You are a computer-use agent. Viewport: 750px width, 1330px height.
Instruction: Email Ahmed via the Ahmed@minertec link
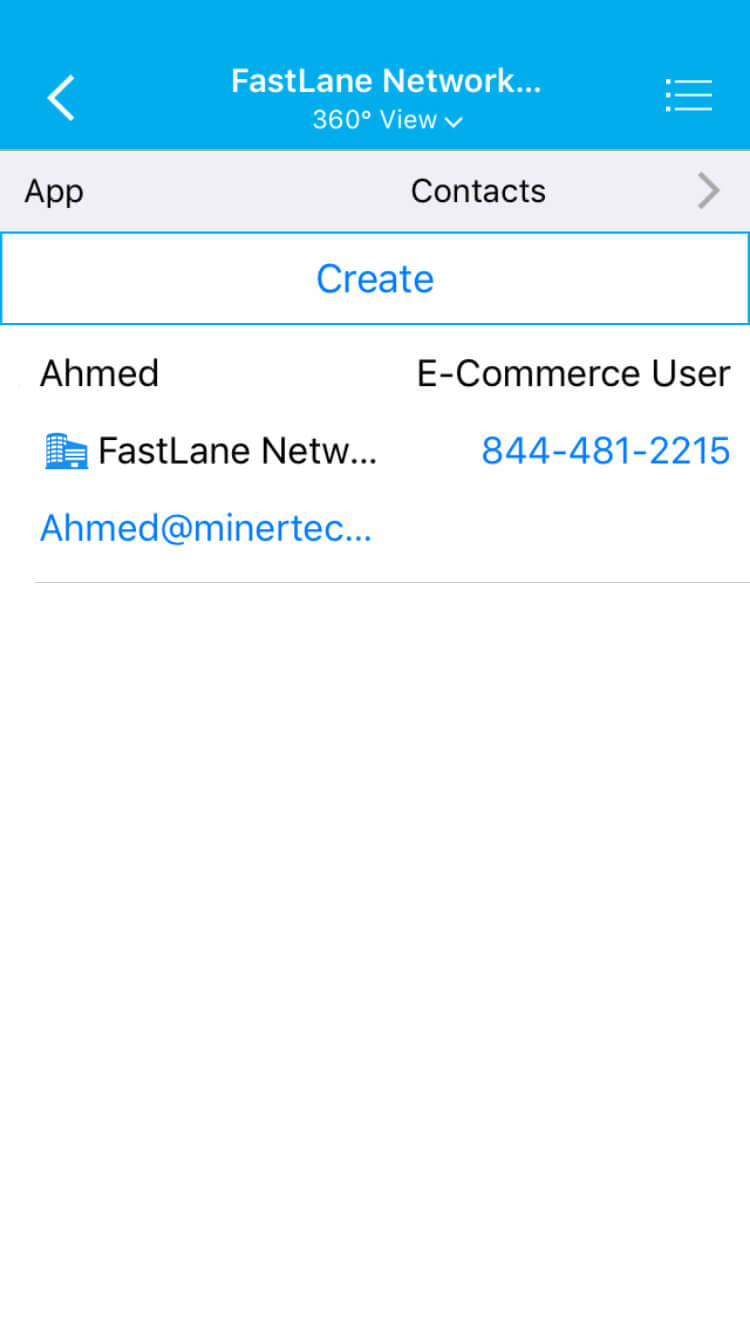click(204, 527)
